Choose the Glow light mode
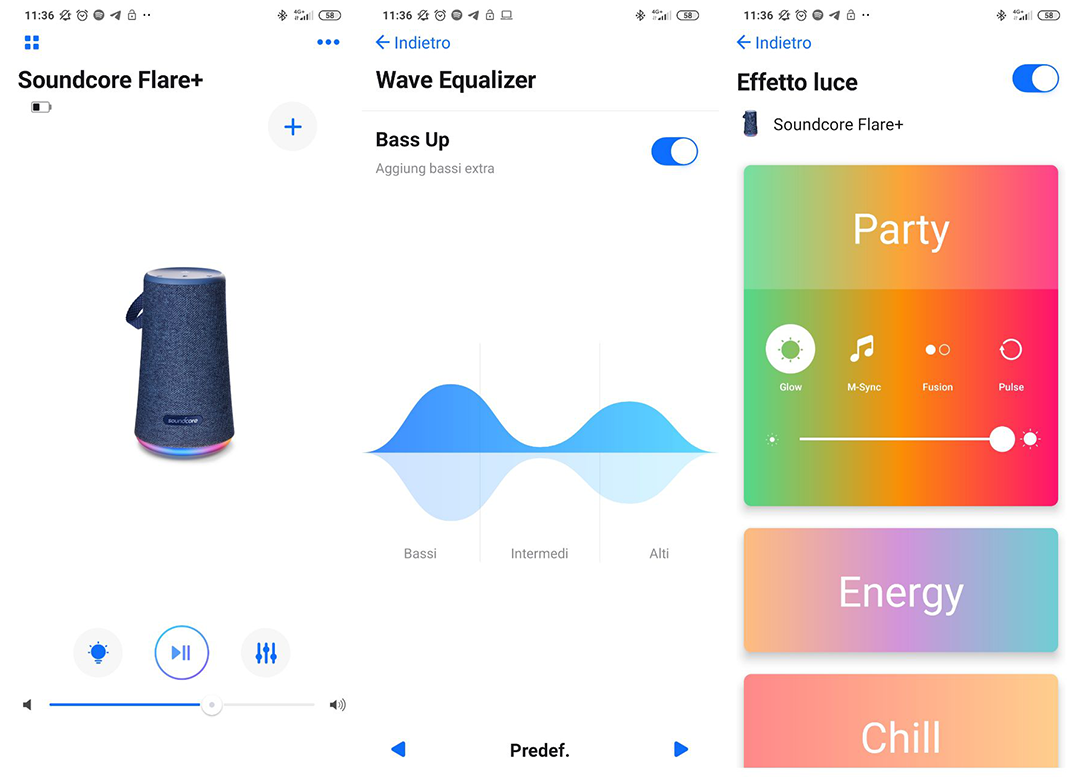Viewport: 1080px width, 777px height. tap(790, 352)
